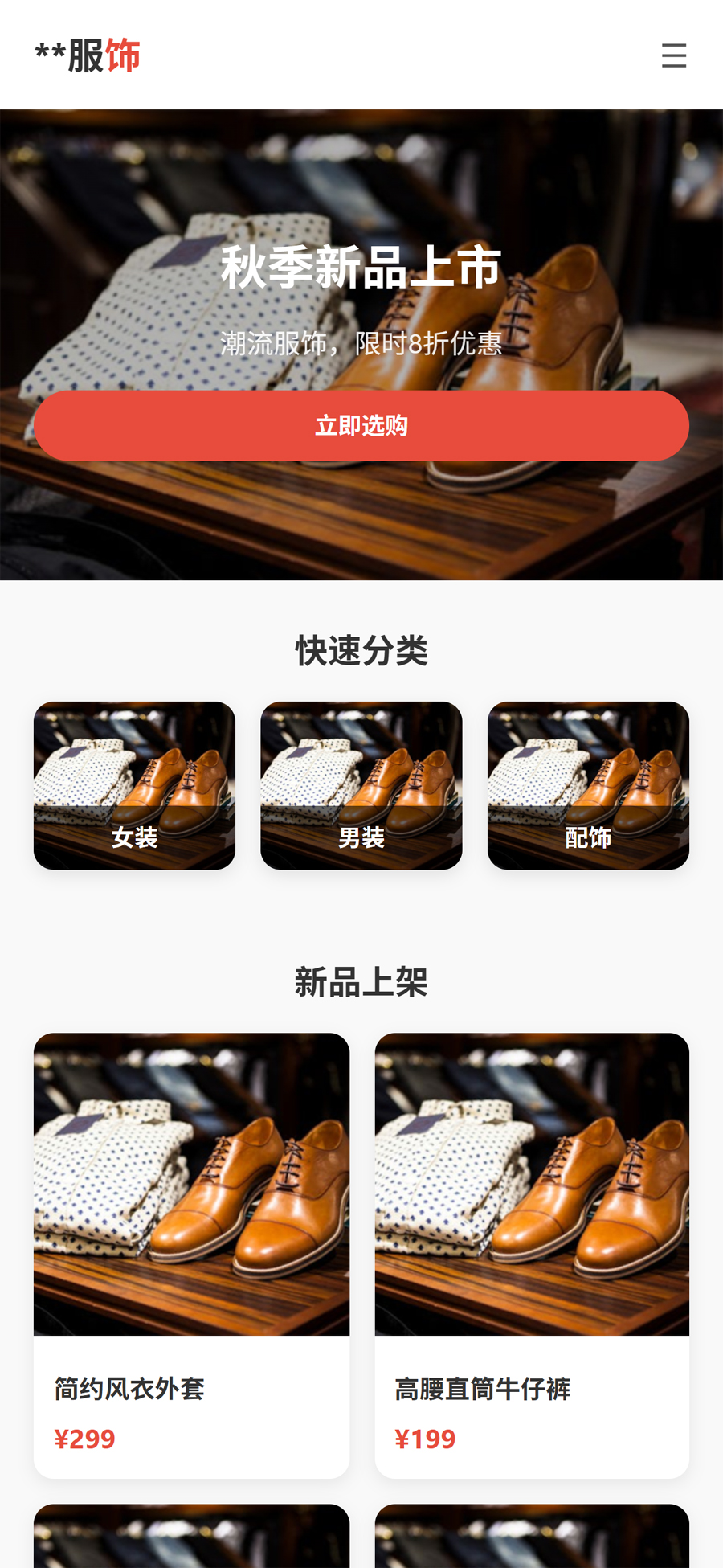The image size is (723, 1568).
Task: Tap the 立即选购 button
Action: 361,425
